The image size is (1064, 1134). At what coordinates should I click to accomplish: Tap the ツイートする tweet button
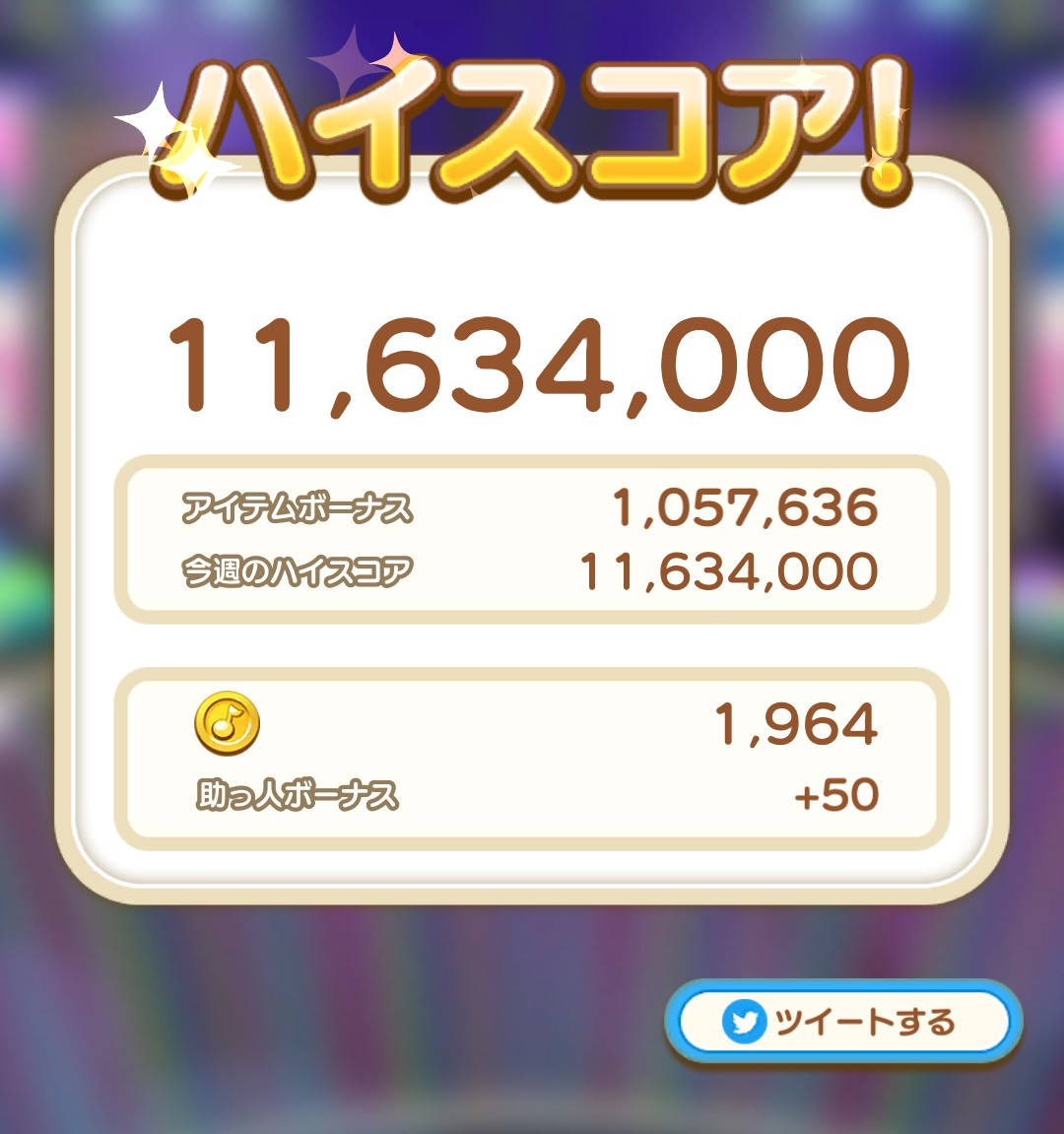[x=842, y=1023]
